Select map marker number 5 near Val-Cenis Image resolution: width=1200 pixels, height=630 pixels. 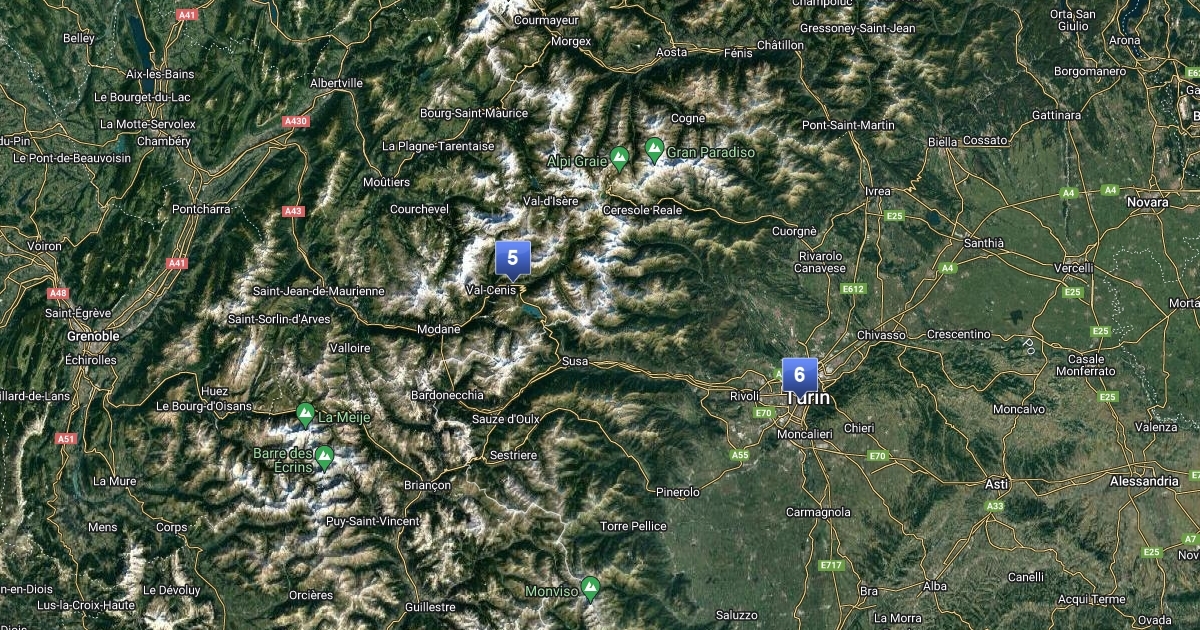coord(513,258)
